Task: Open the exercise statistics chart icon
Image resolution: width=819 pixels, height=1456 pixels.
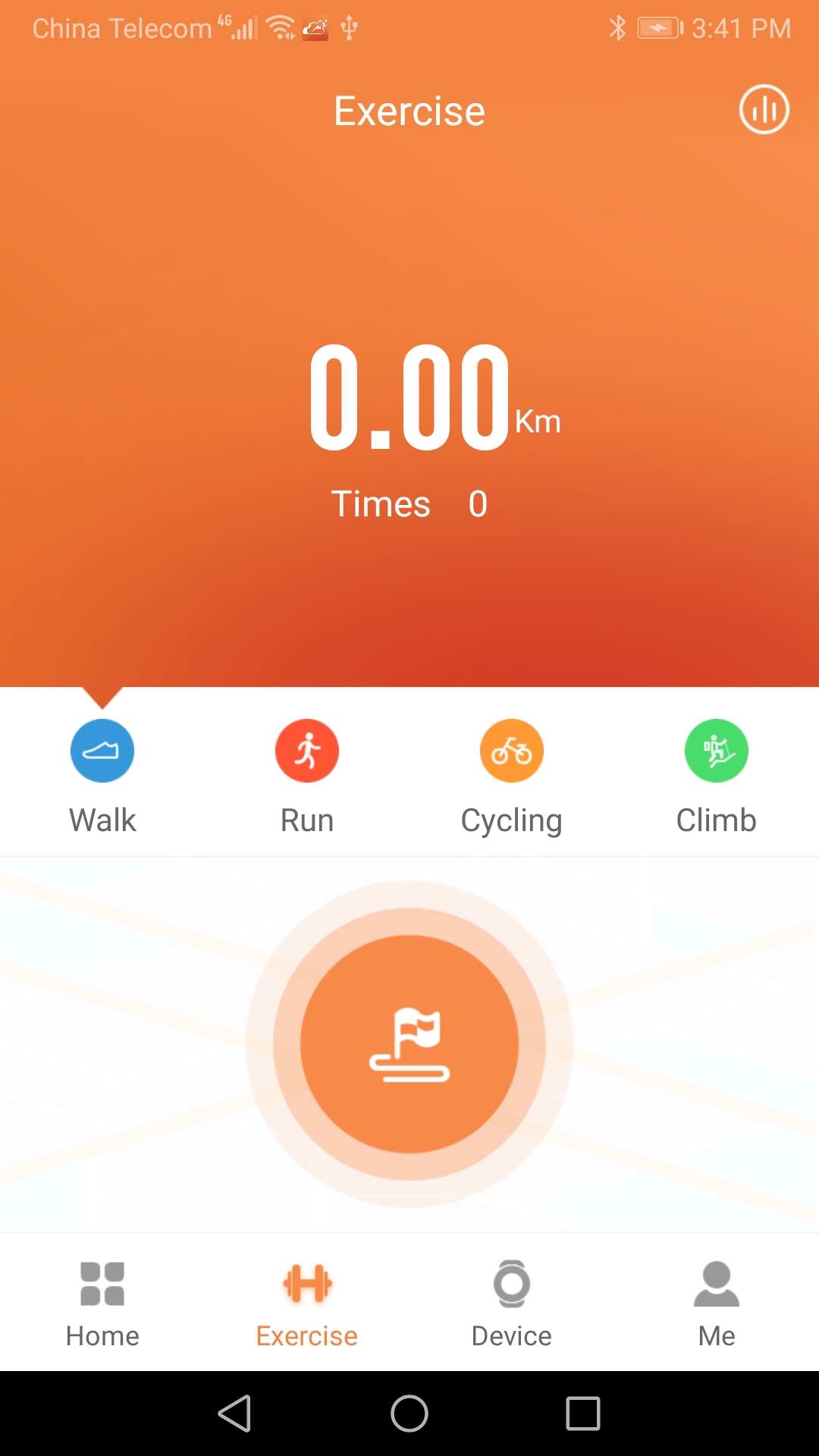Action: tap(764, 110)
